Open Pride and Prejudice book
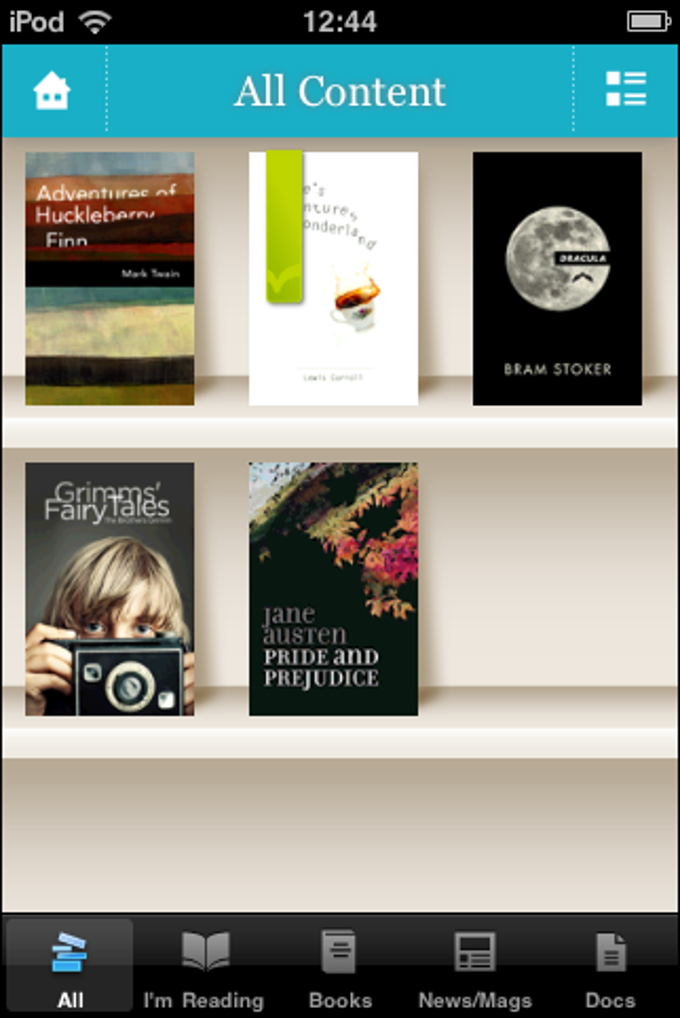This screenshot has width=680, height=1018. click(333, 588)
